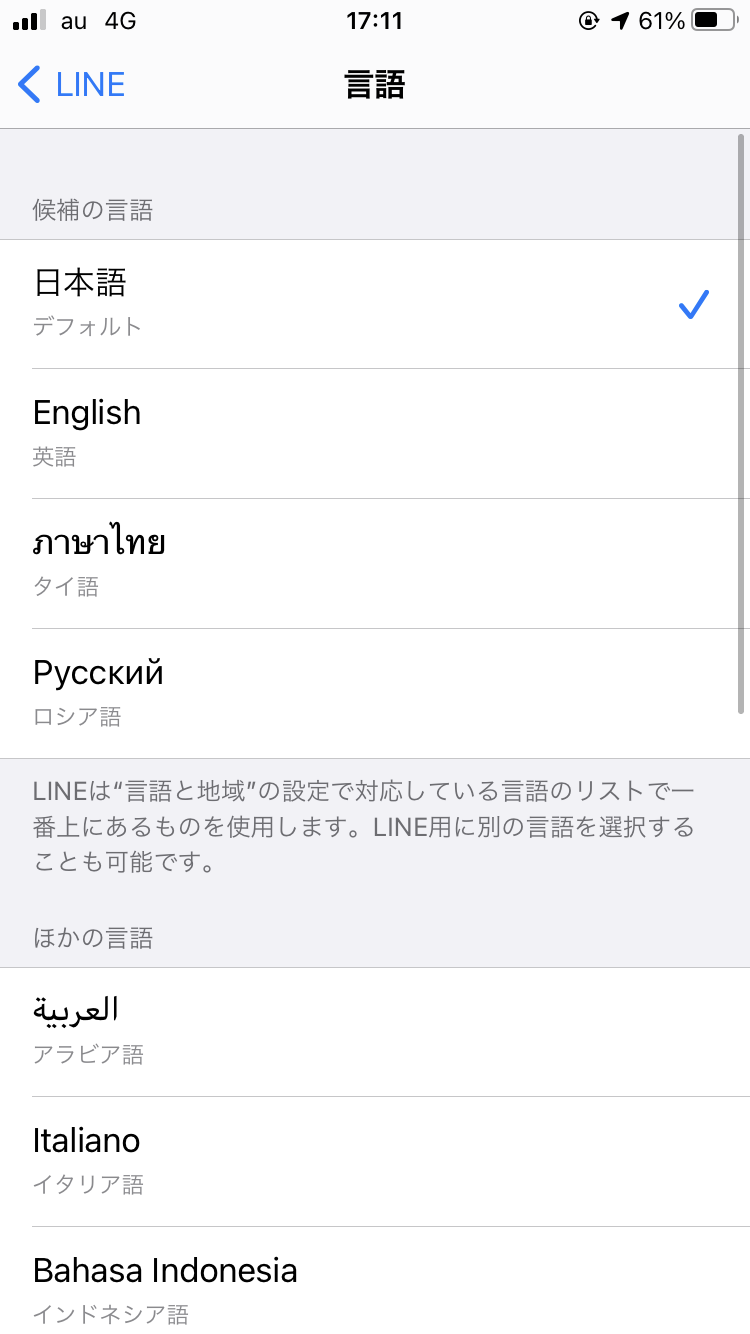Tap the orientation lock icon
Viewport: 750px width, 1334px height.
pyautogui.click(x=589, y=18)
